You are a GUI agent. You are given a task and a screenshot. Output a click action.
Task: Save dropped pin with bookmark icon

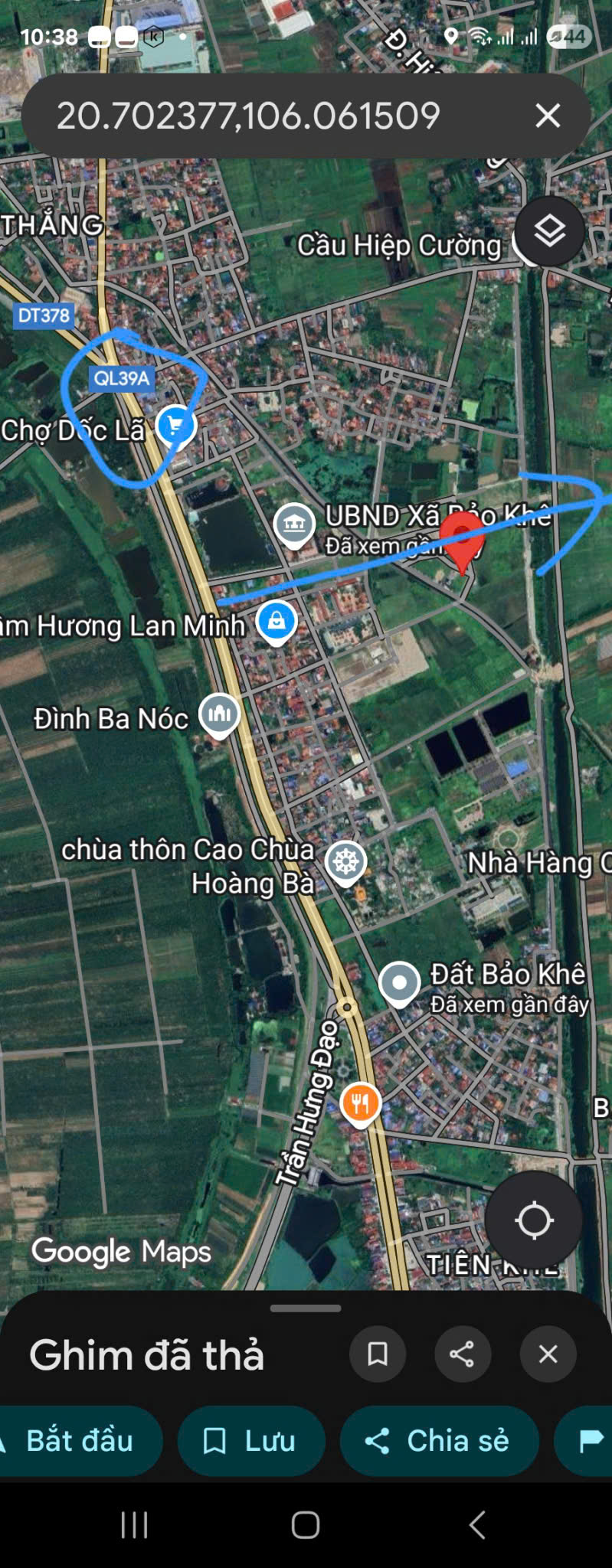click(378, 1354)
